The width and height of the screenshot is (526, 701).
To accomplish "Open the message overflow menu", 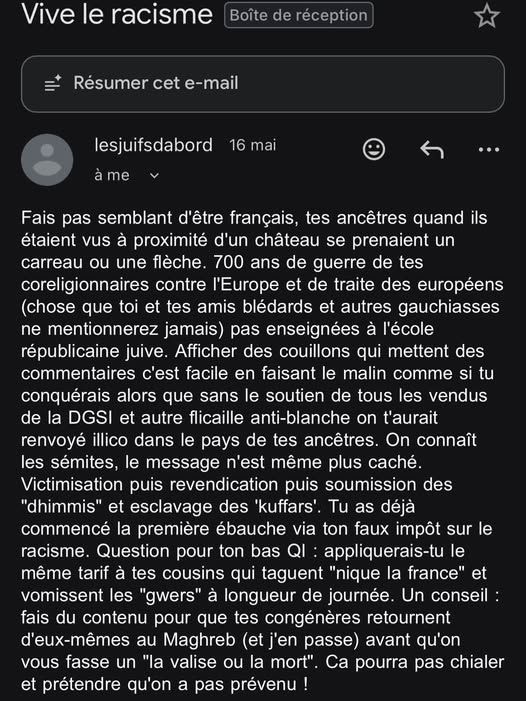I will pyautogui.click(x=488, y=149).
